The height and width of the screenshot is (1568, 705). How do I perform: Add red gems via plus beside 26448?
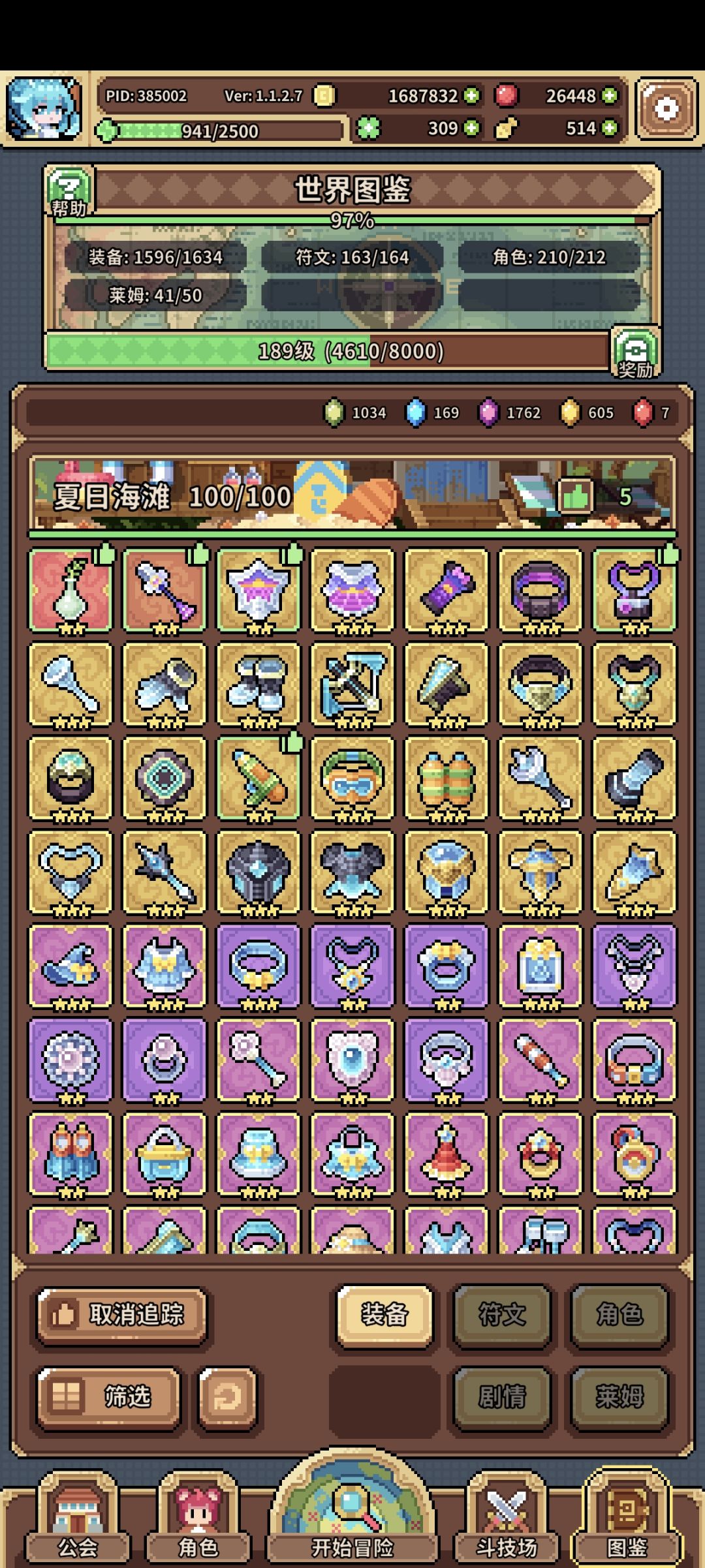click(610, 96)
